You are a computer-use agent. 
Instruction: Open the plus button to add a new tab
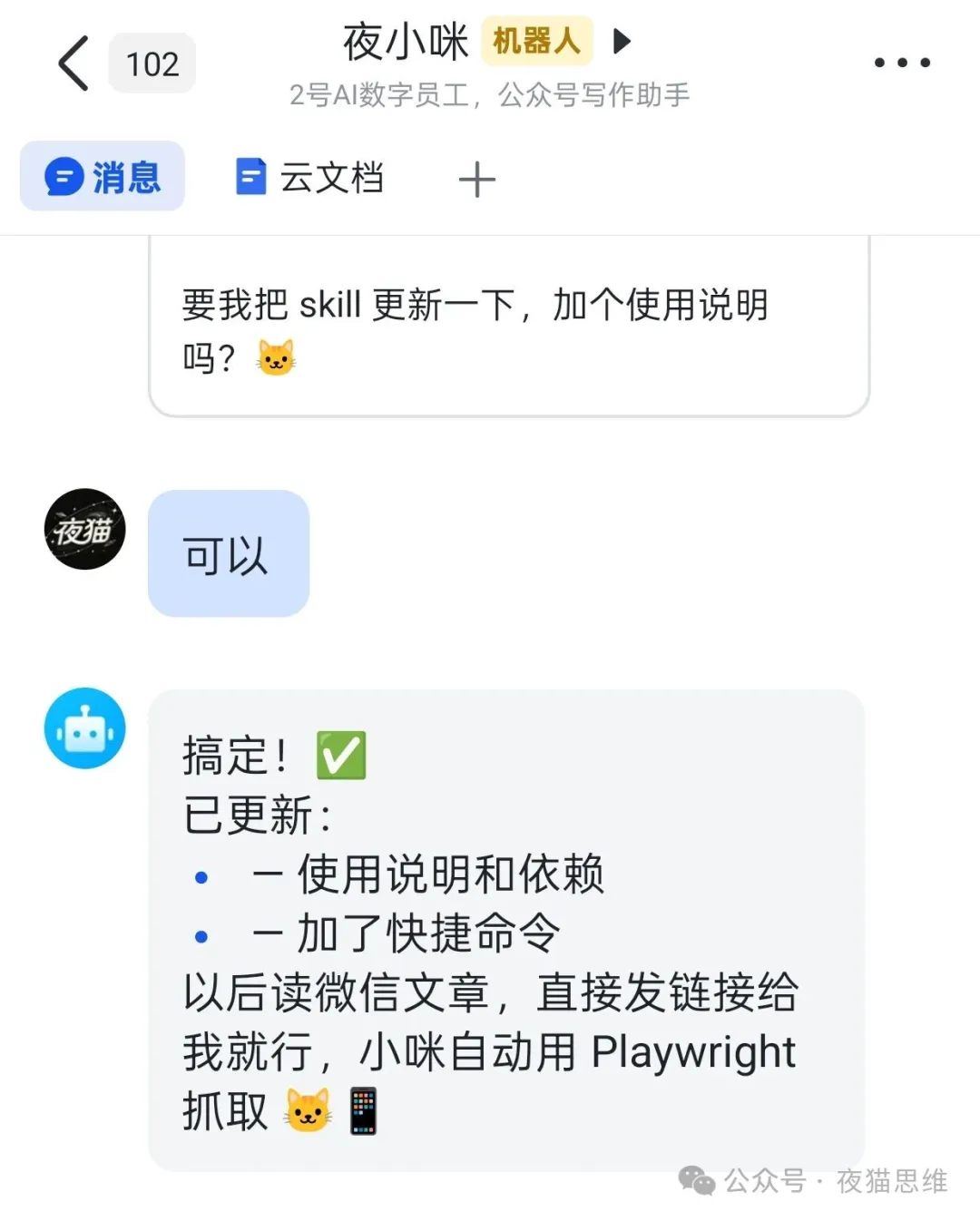477,180
